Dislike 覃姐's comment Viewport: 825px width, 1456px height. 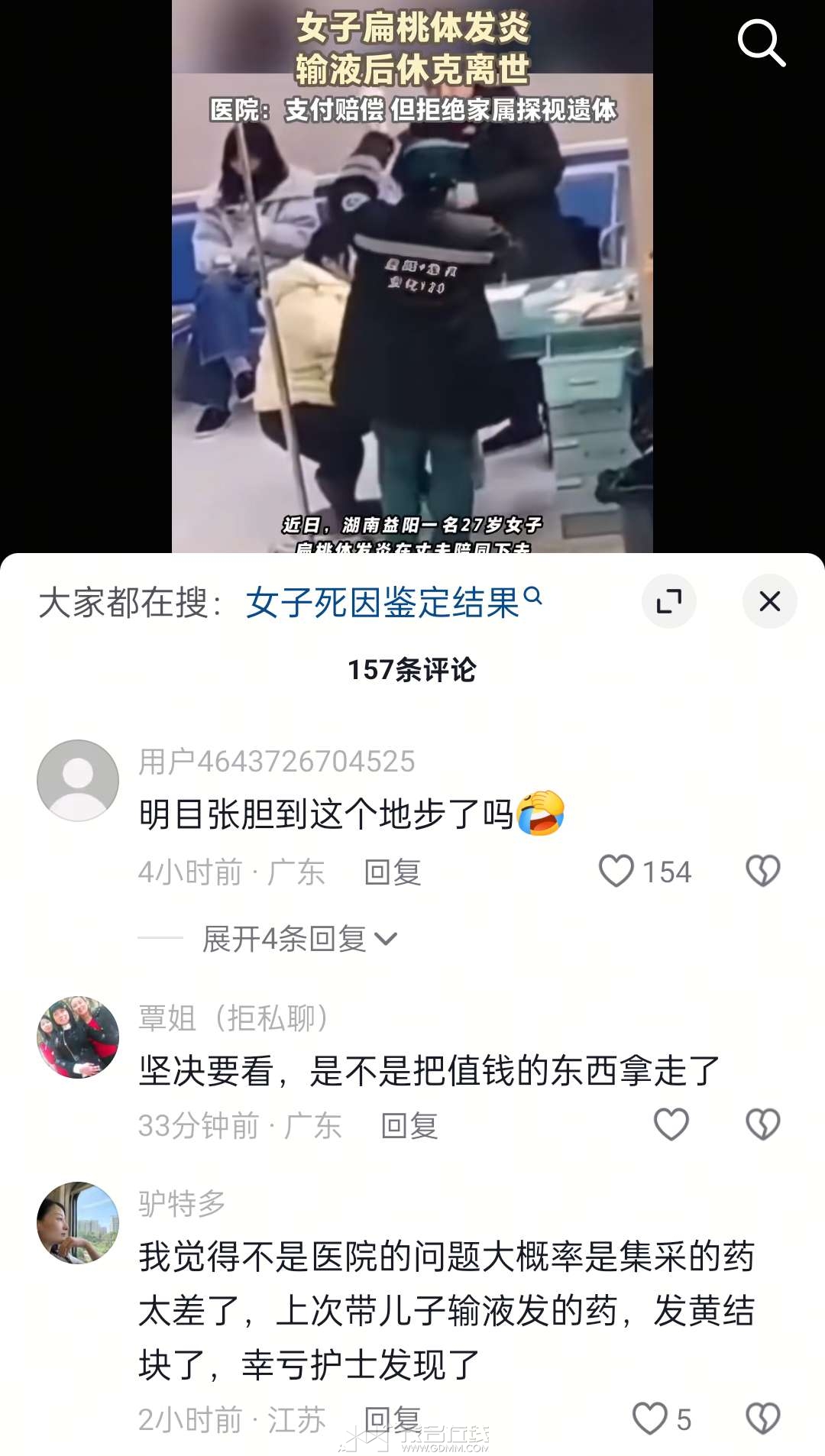tap(762, 1124)
